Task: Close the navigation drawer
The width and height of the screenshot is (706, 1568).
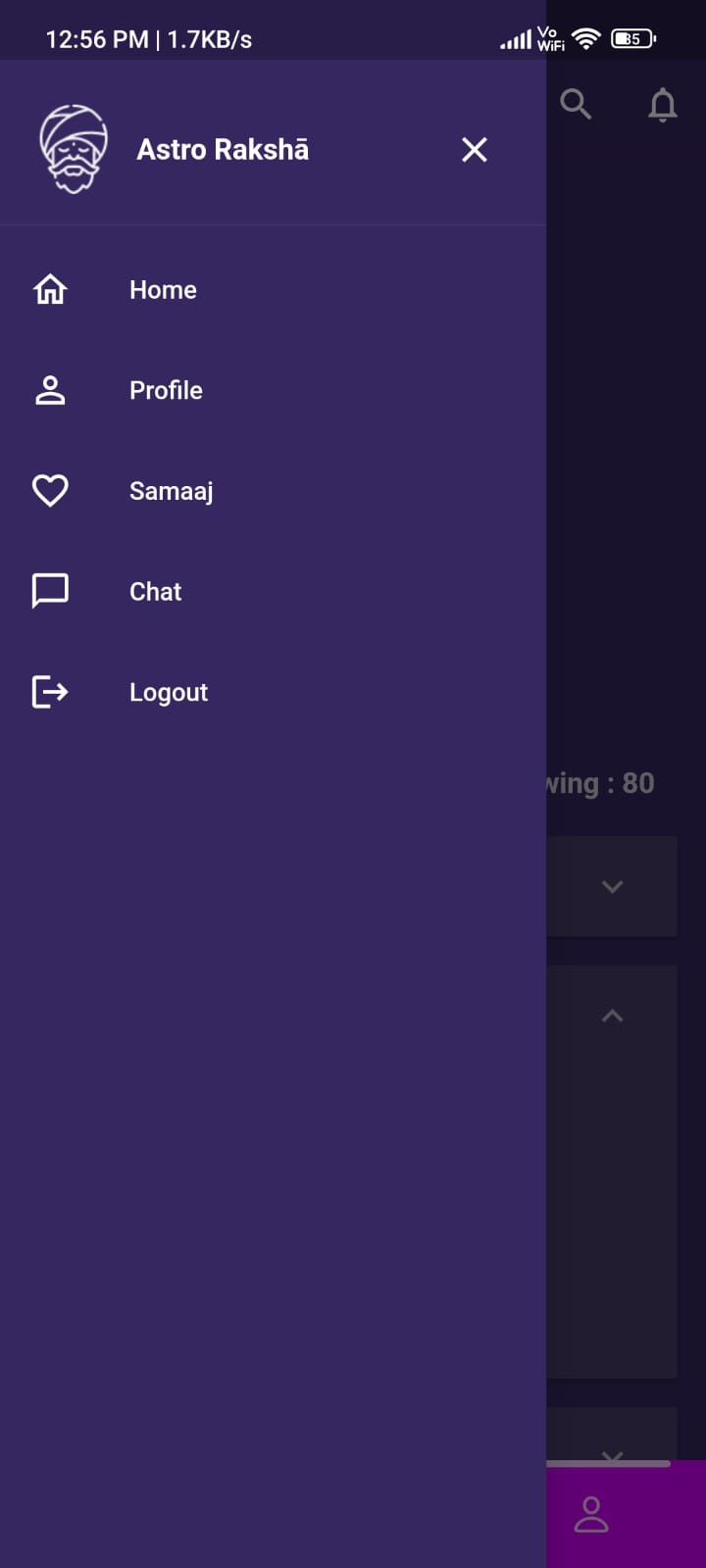Action: (x=475, y=150)
